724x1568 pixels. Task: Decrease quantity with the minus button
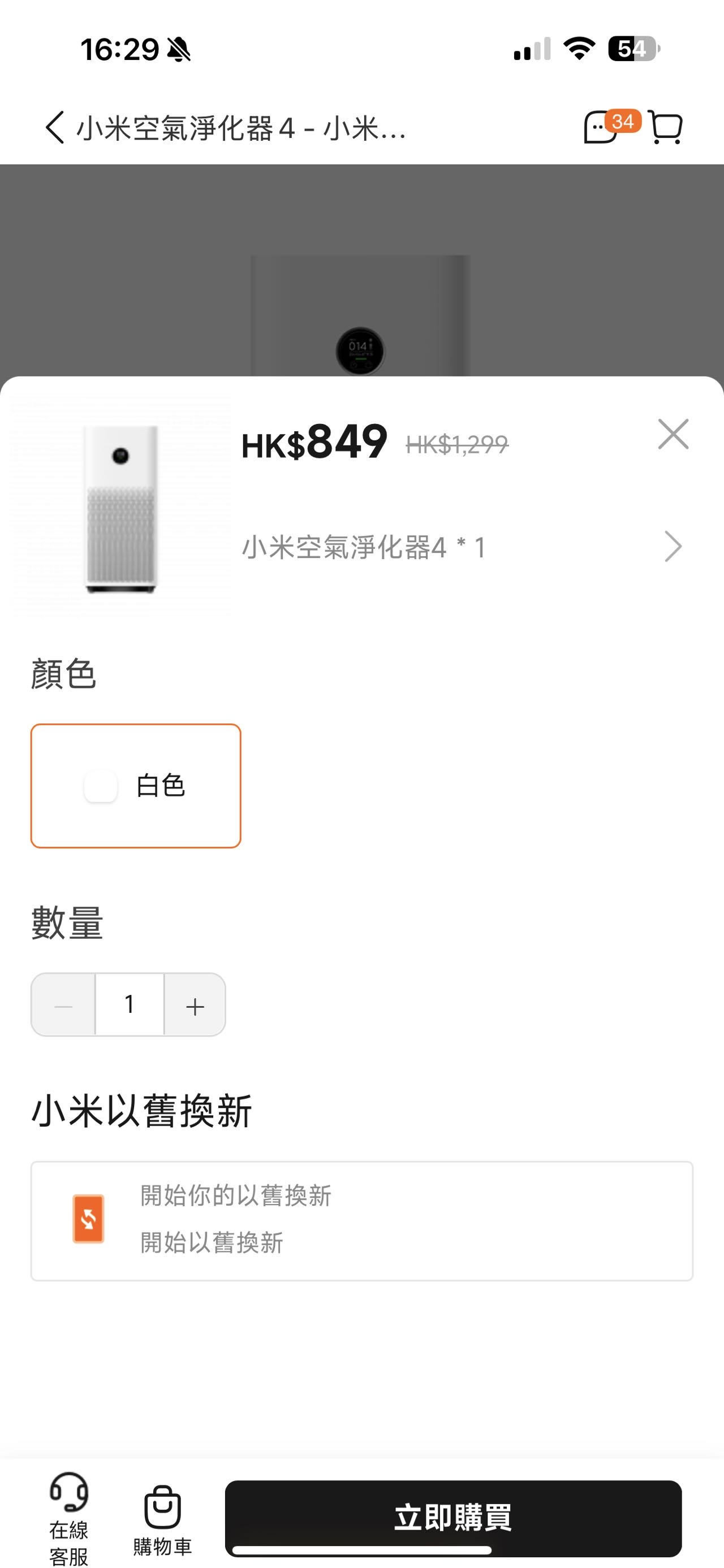(63, 1005)
